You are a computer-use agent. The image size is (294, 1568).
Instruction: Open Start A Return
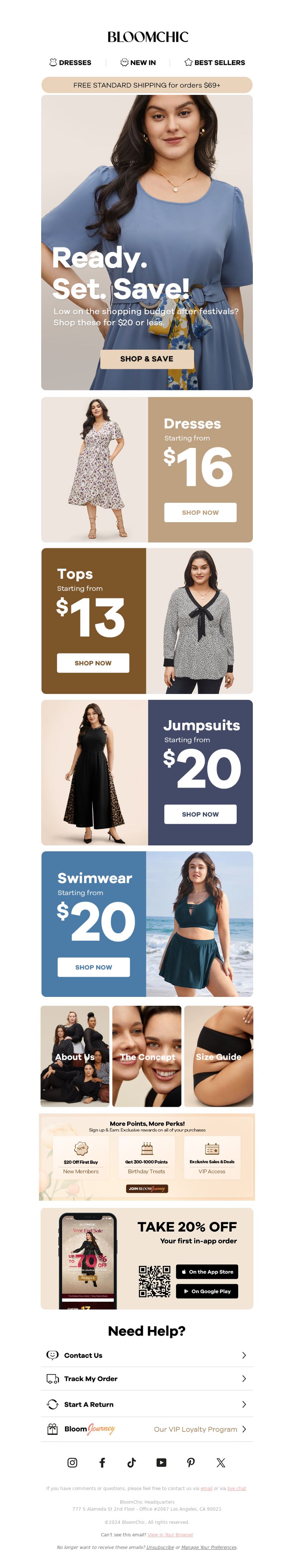147,1404
